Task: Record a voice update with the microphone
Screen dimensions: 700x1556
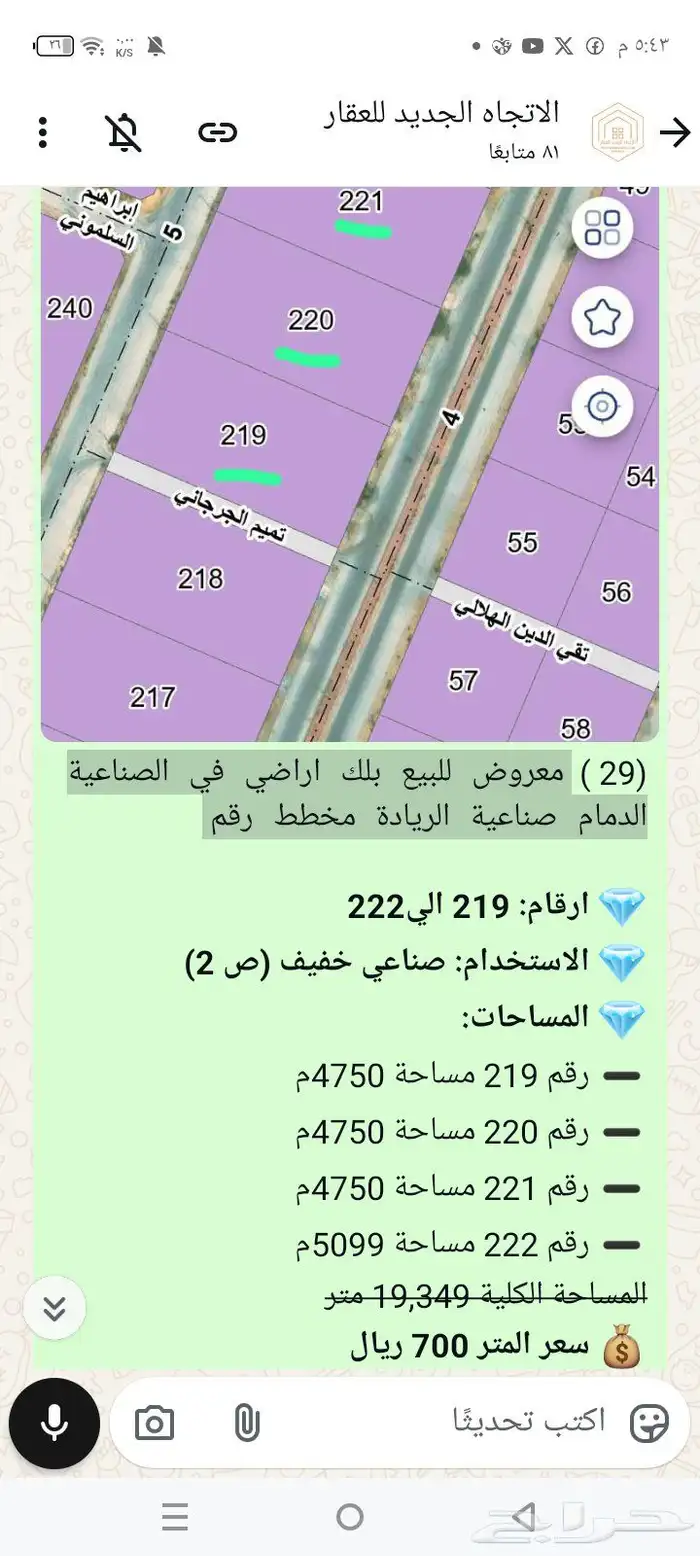Action: click(x=54, y=1422)
